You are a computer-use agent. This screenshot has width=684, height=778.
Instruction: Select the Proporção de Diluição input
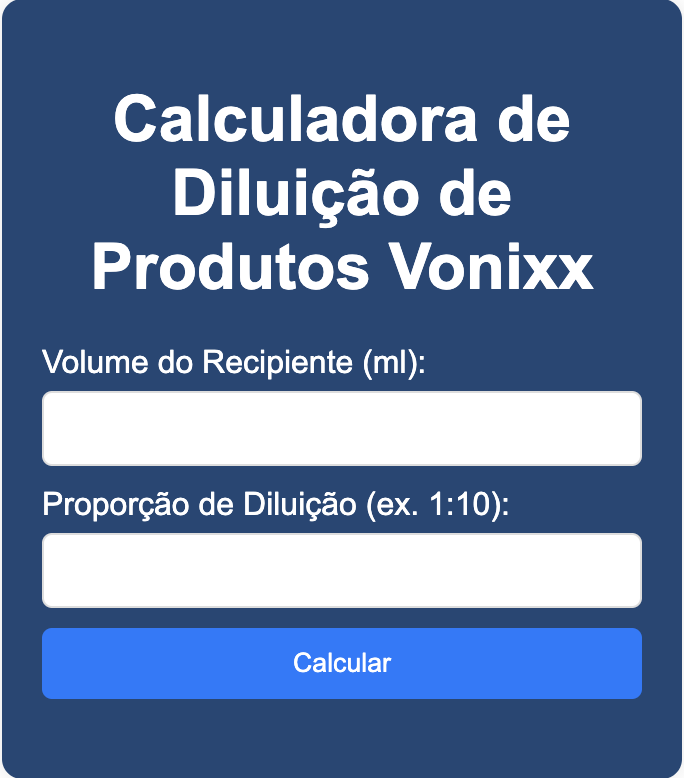(341, 570)
